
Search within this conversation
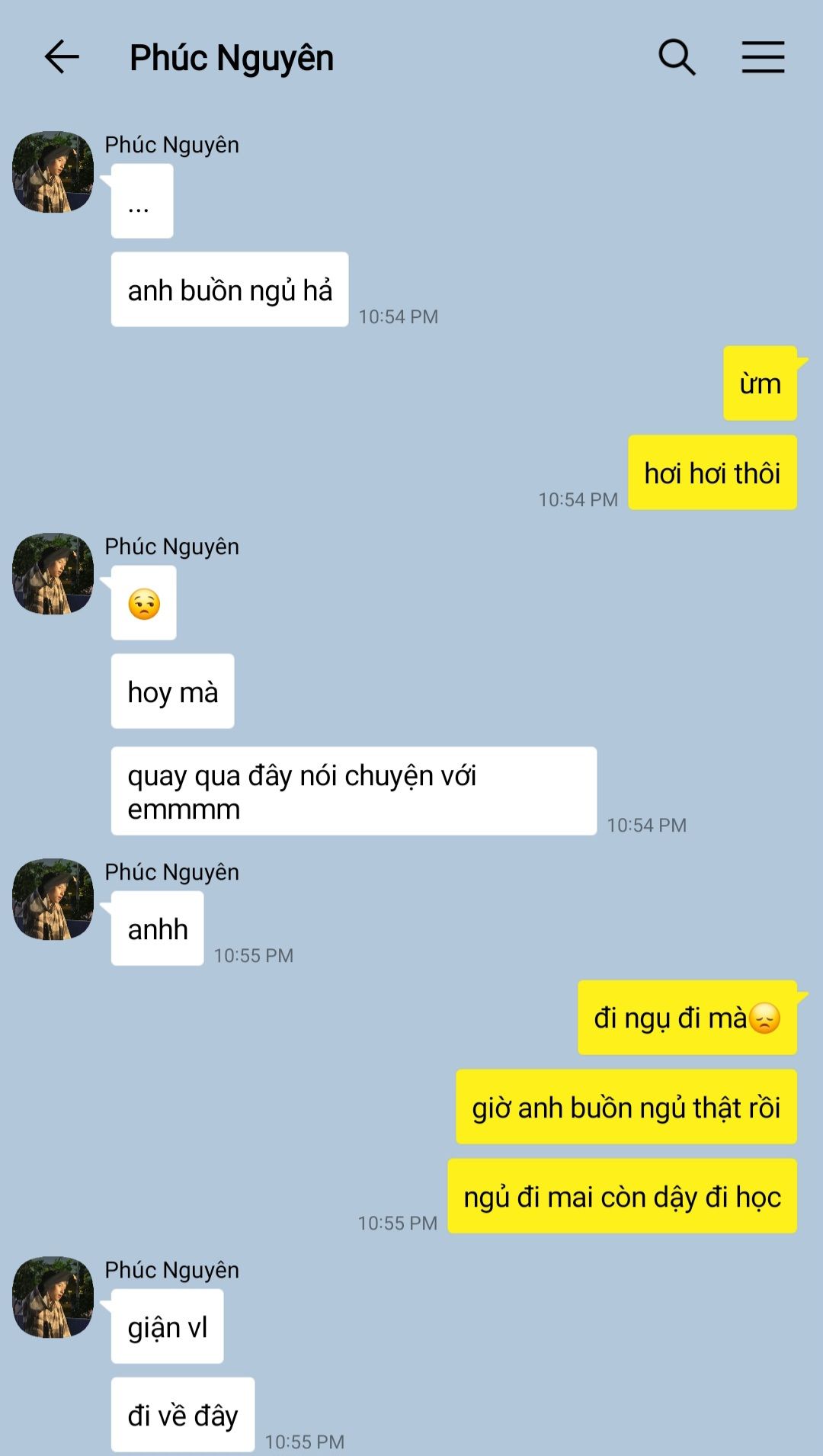677,57
